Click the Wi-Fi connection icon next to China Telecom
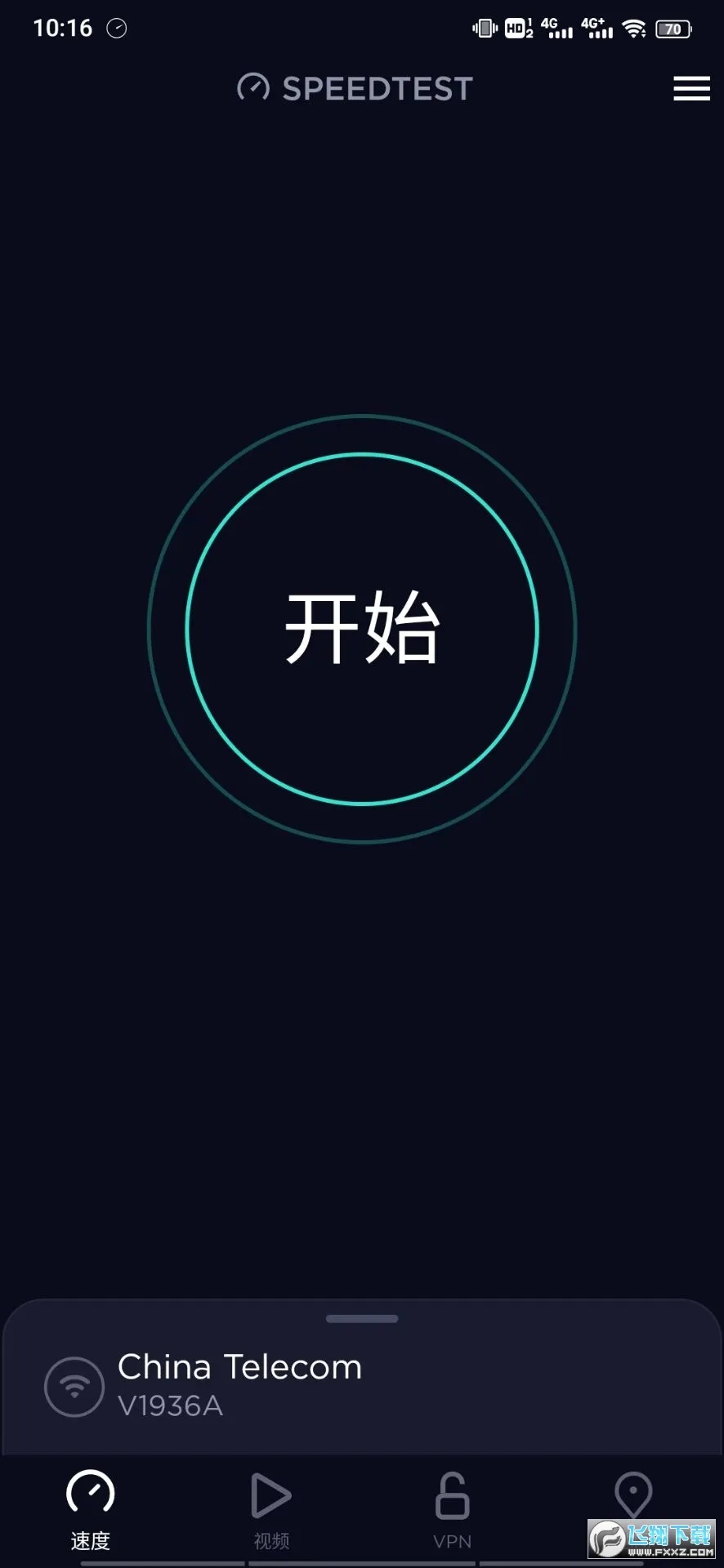Viewport: 724px width, 1568px height. click(x=74, y=1386)
